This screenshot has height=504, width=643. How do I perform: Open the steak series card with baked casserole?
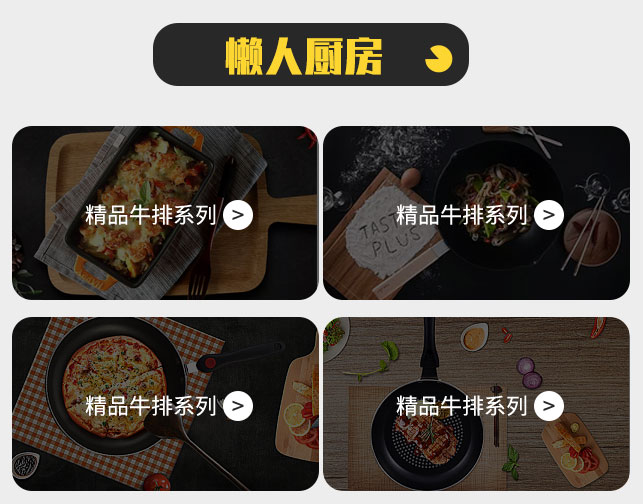[x=165, y=214]
